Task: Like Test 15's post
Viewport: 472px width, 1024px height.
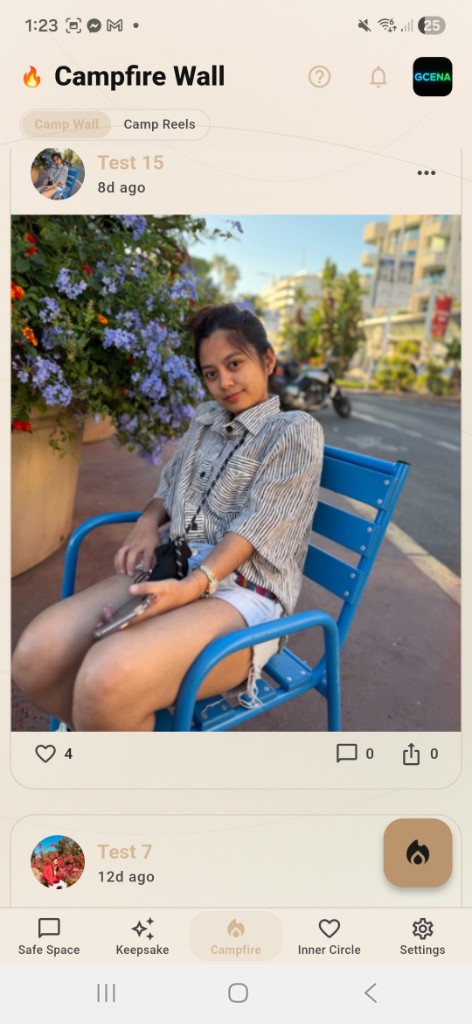Action: [x=45, y=754]
